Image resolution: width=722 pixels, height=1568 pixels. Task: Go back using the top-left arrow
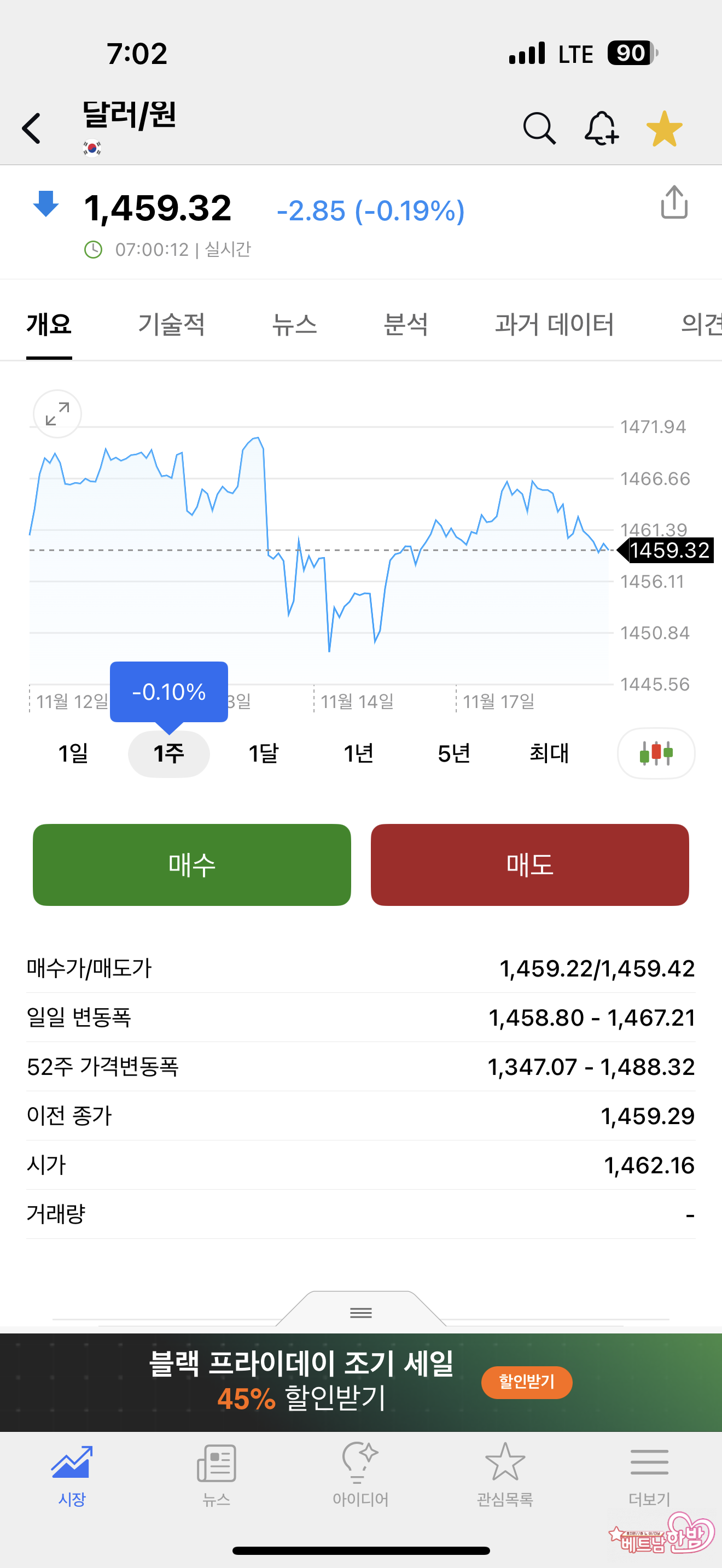(x=32, y=128)
